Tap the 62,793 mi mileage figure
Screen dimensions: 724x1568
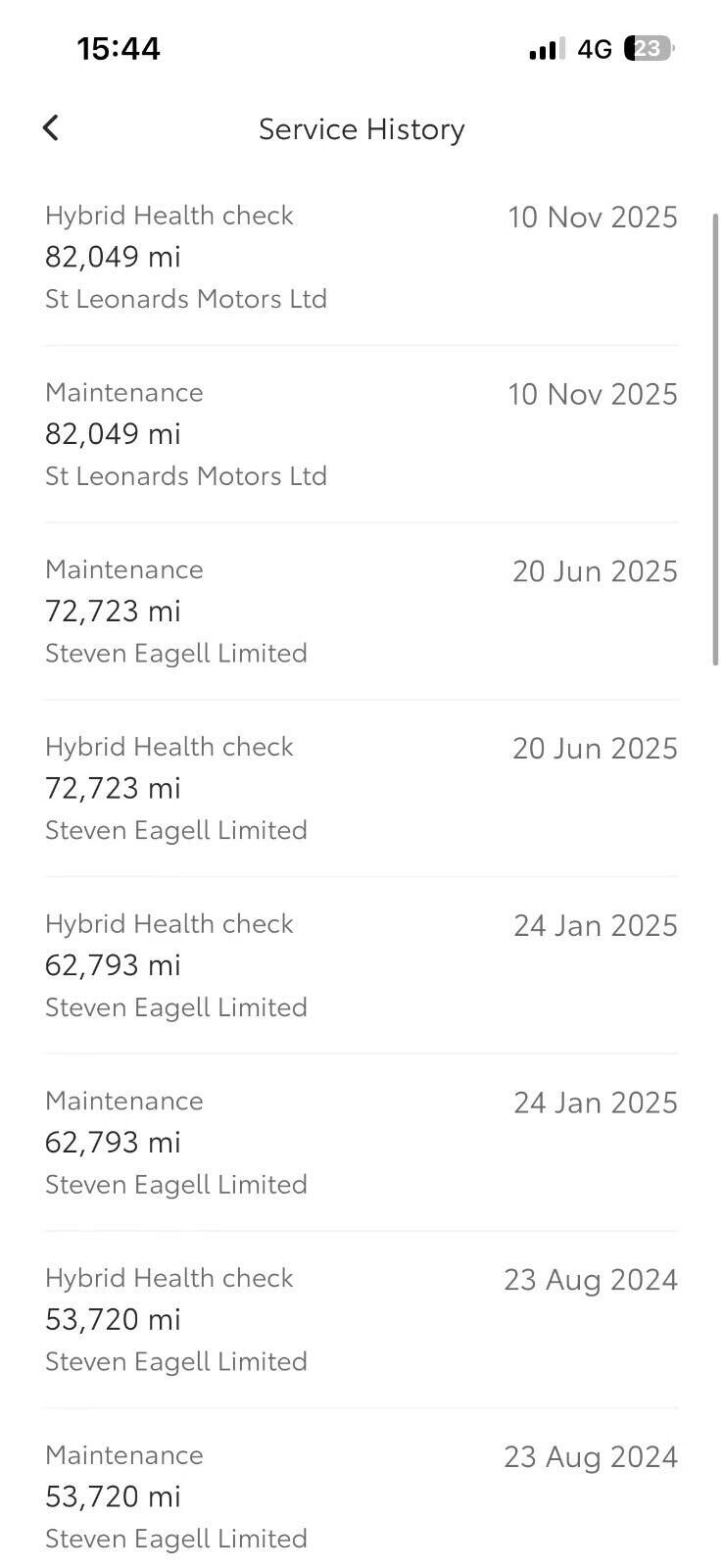tap(112, 964)
